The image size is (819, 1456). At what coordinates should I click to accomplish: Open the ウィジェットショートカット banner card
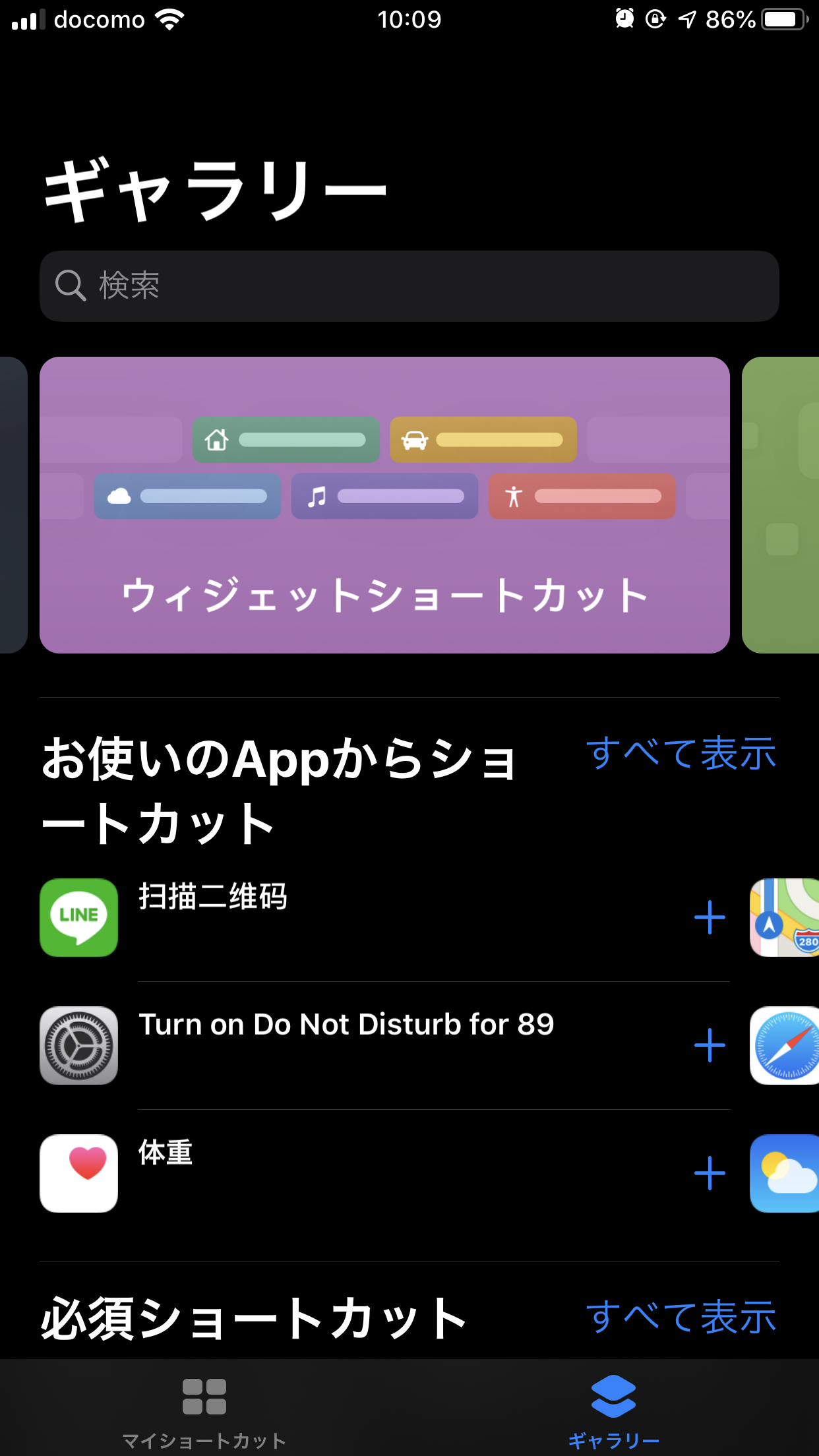tap(384, 505)
